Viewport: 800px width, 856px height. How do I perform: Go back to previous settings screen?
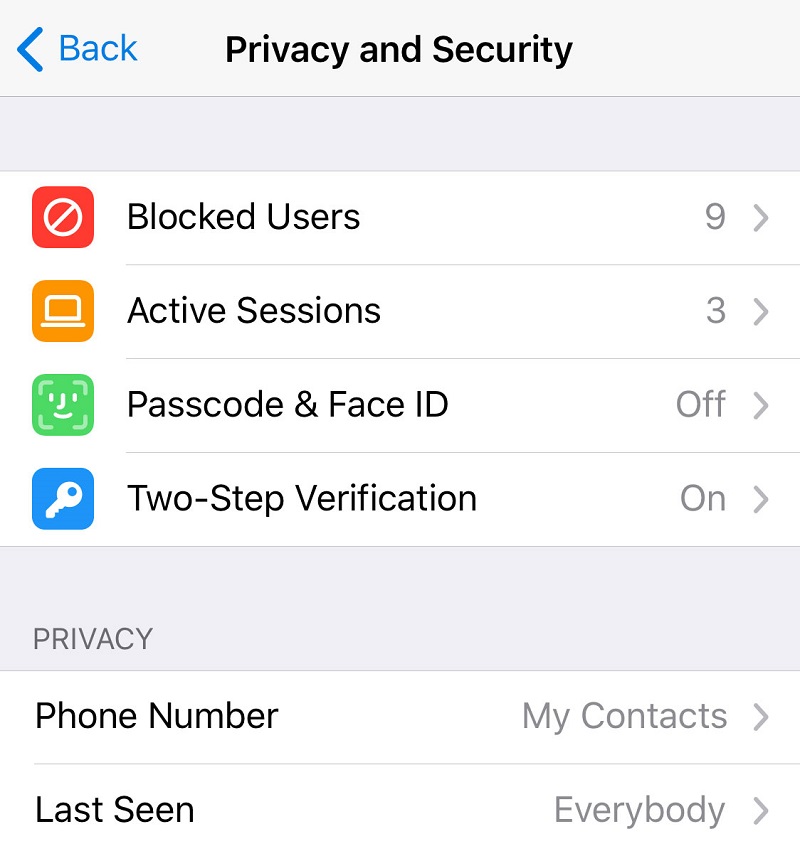pos(78,49)
